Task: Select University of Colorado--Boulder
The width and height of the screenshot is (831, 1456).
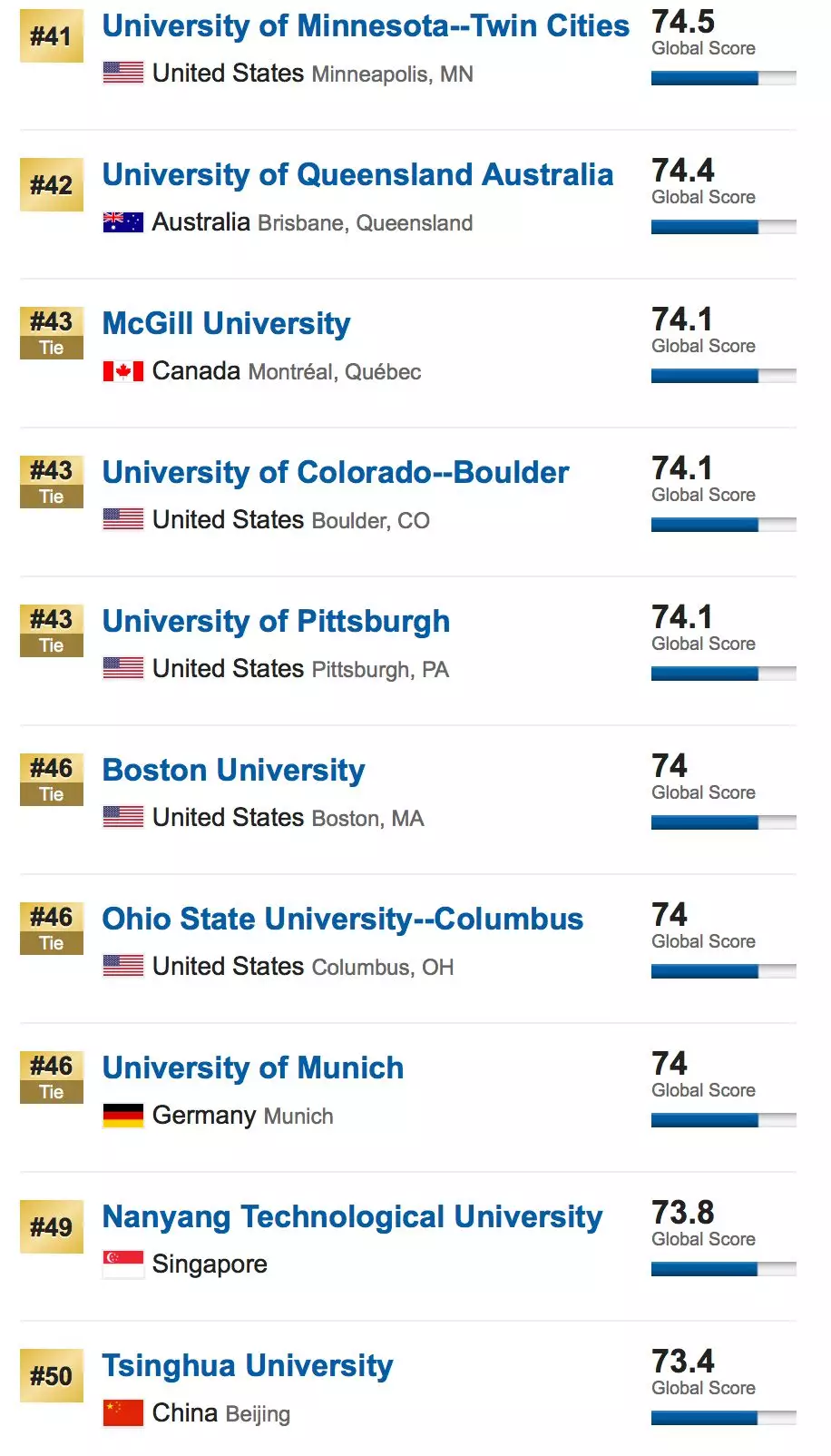Action: (x=336, y=473)
